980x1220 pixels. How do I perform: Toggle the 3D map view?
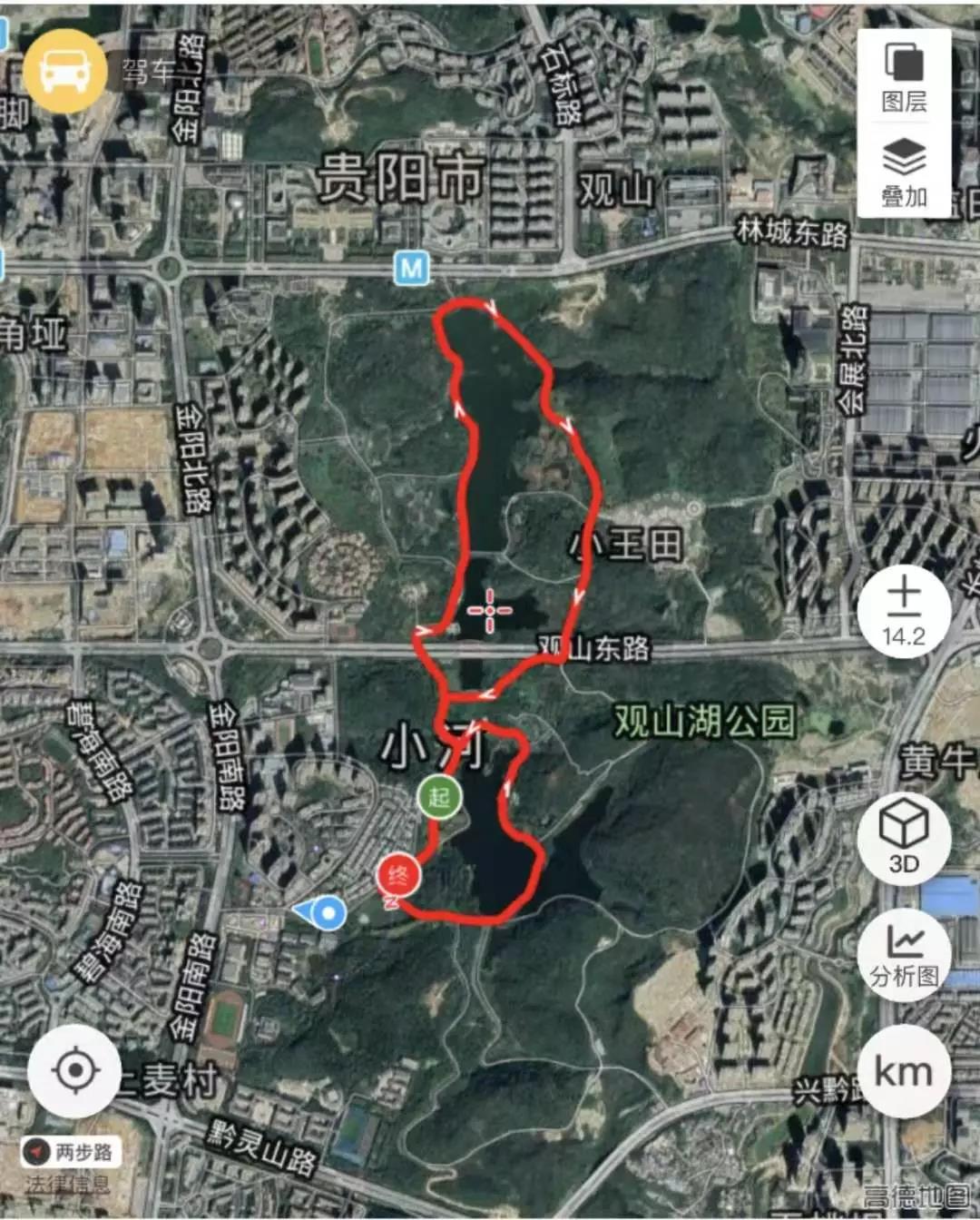(x=904, y=835)
